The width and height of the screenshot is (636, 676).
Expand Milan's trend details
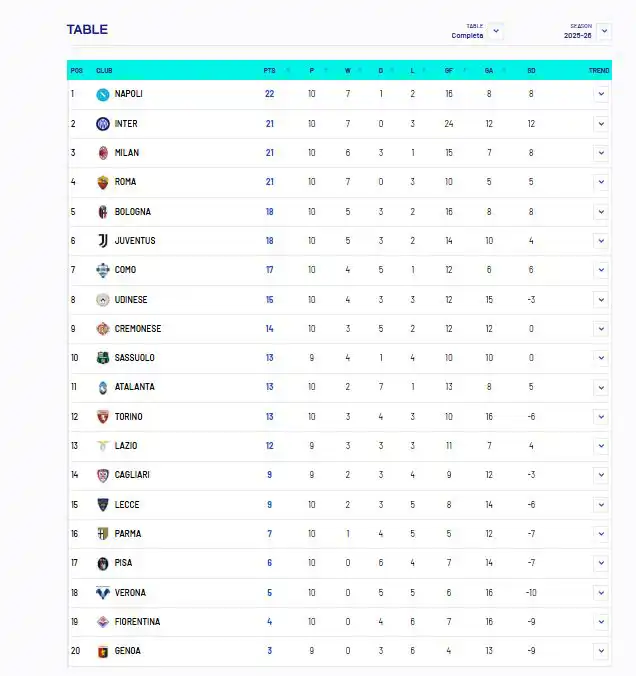point(601,153)
